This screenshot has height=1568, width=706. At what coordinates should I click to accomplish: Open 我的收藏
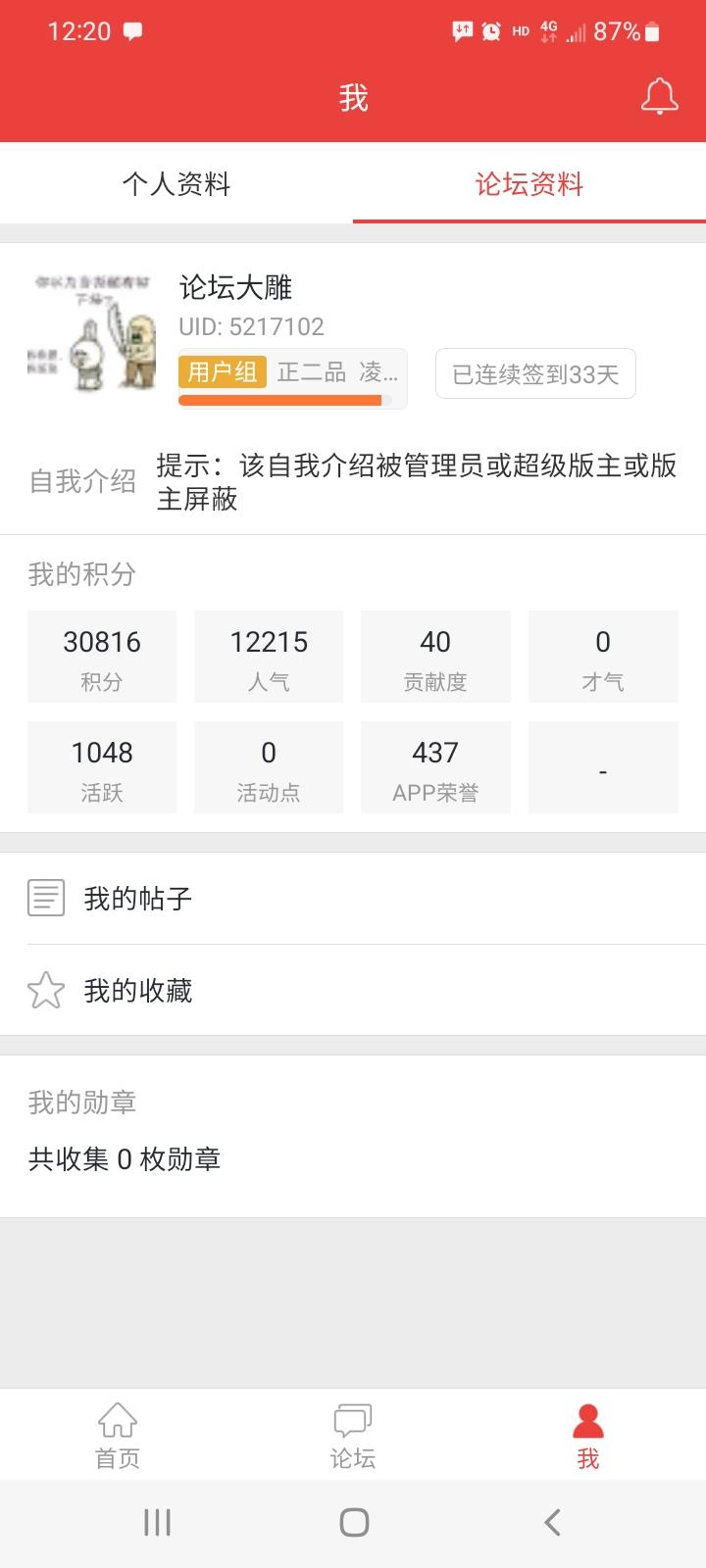tap(353, 991)
